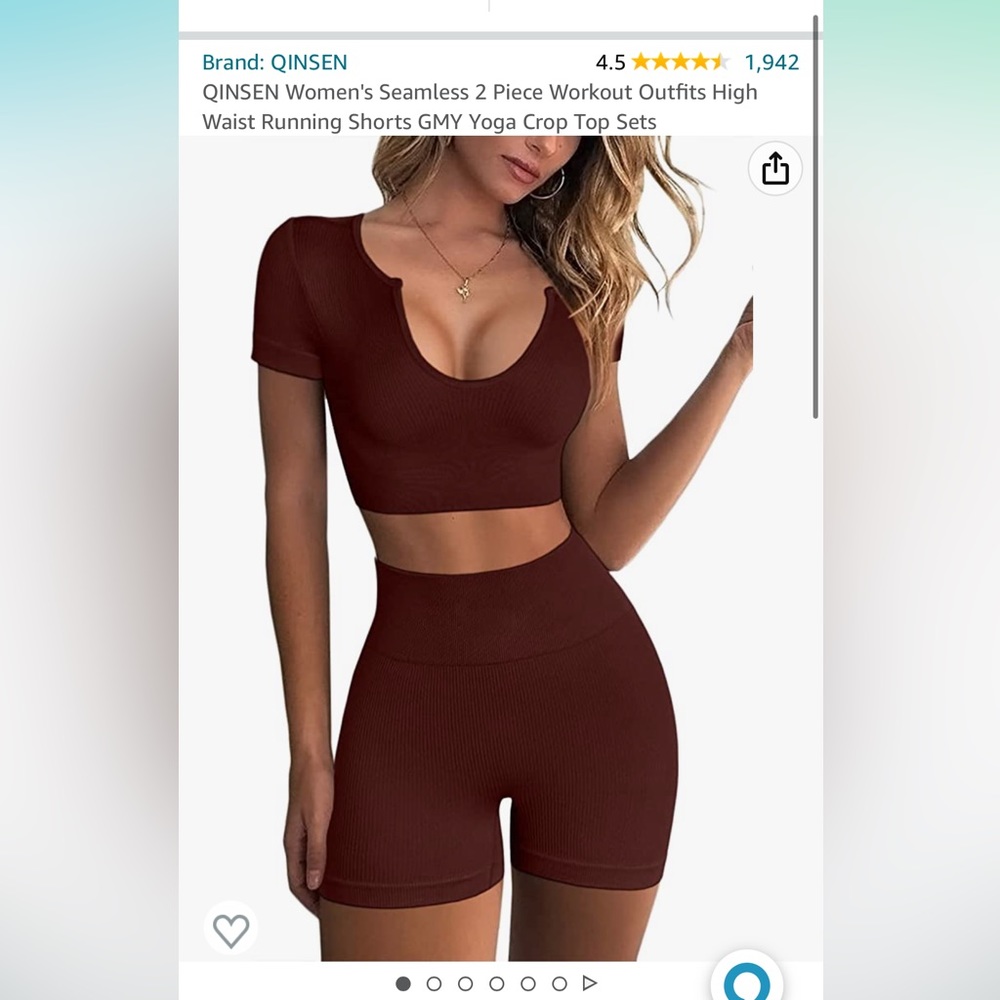View the 1,942 customer ratings
This screenshot has width=1000, height=1000.
coord(771,62)
